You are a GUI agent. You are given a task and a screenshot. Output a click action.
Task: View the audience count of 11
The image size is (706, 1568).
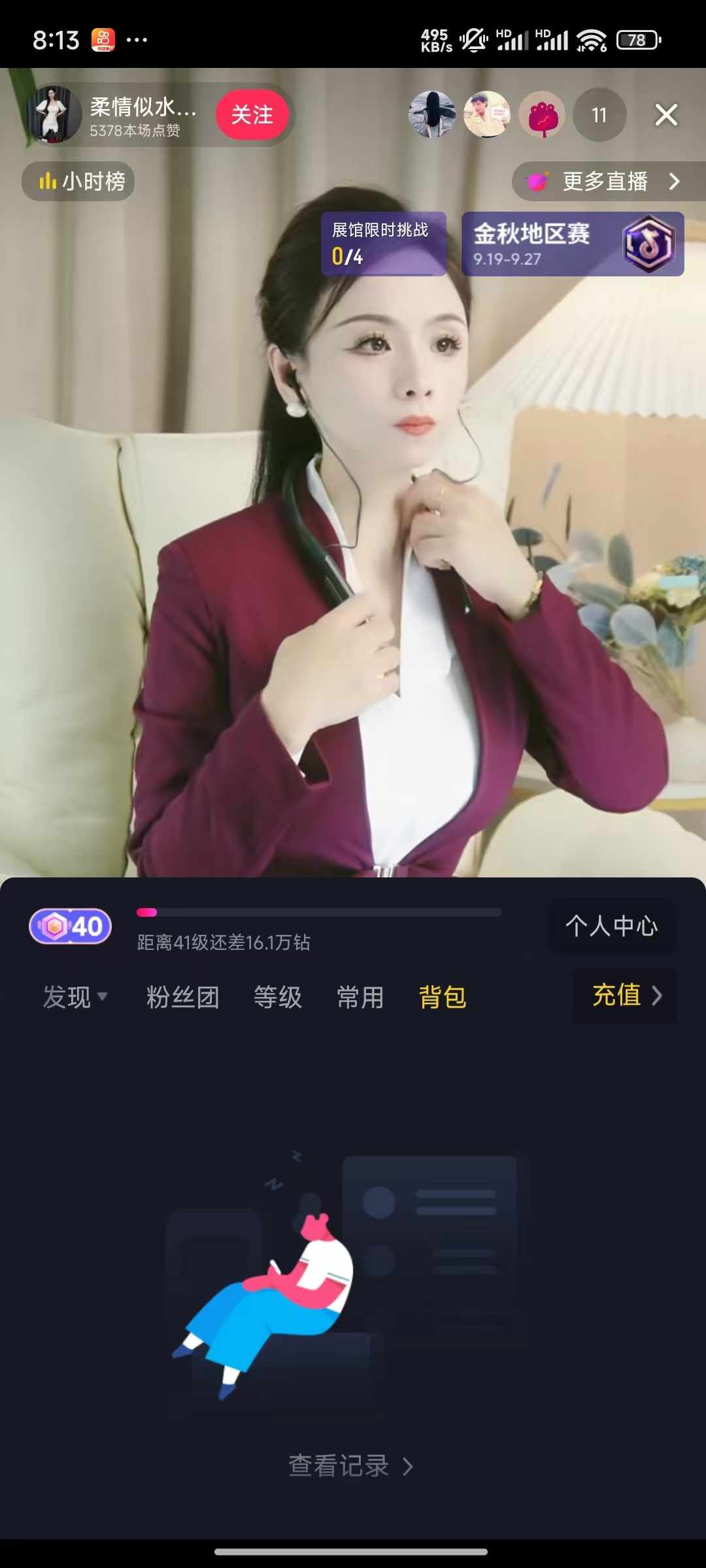[x=599, y=115]
